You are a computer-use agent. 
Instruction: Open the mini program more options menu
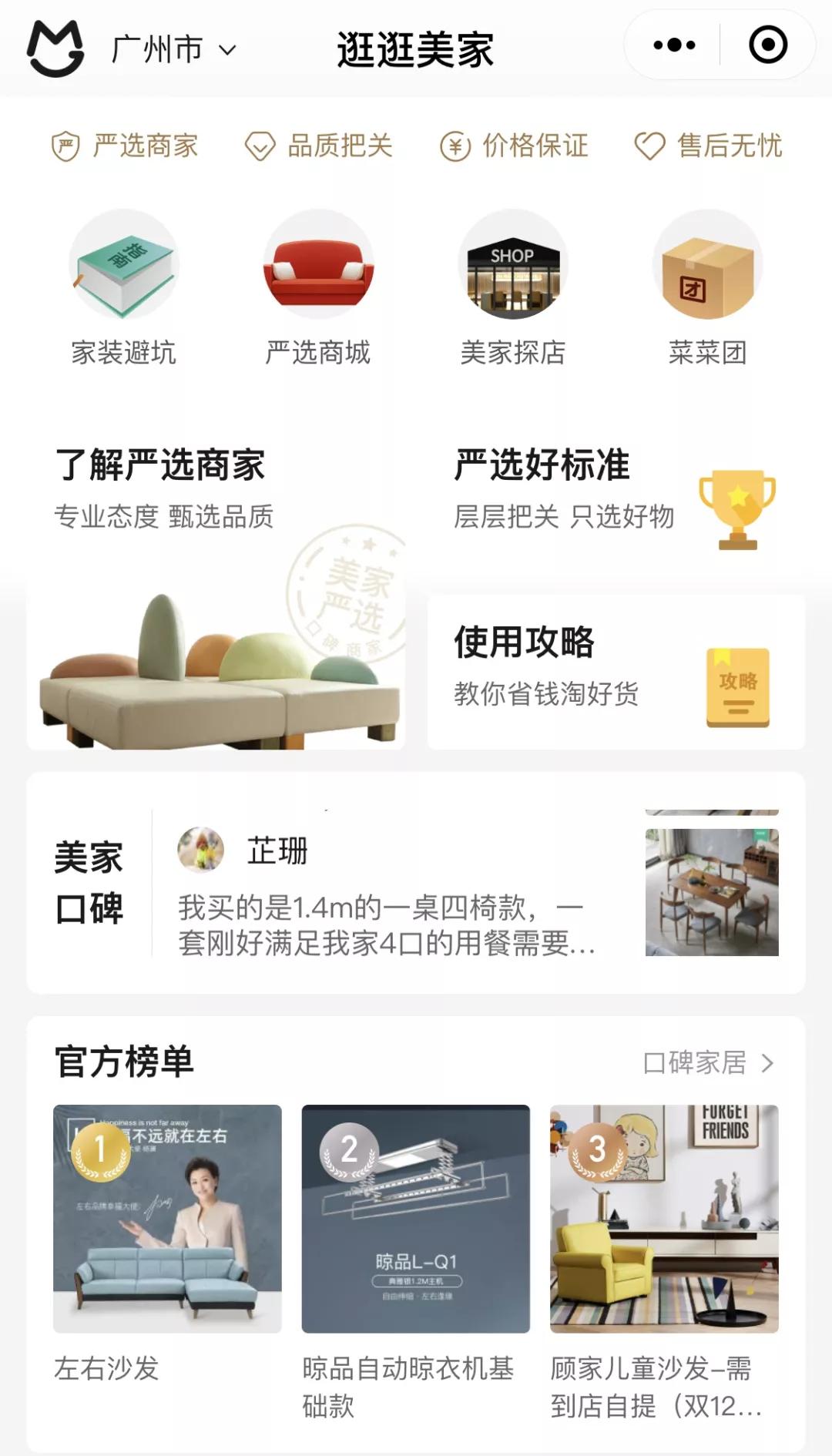pos(674,45)
